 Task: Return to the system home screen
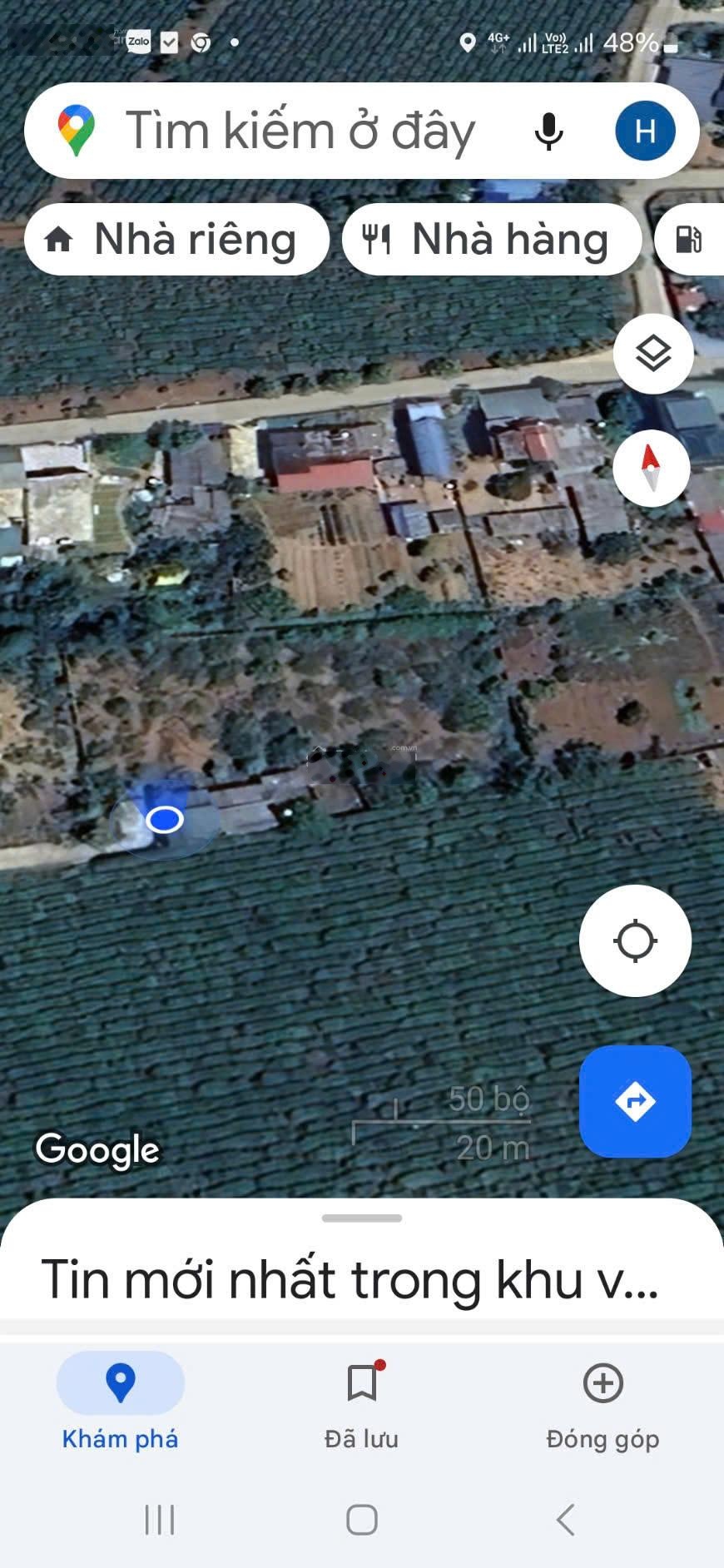(362, 1520)
